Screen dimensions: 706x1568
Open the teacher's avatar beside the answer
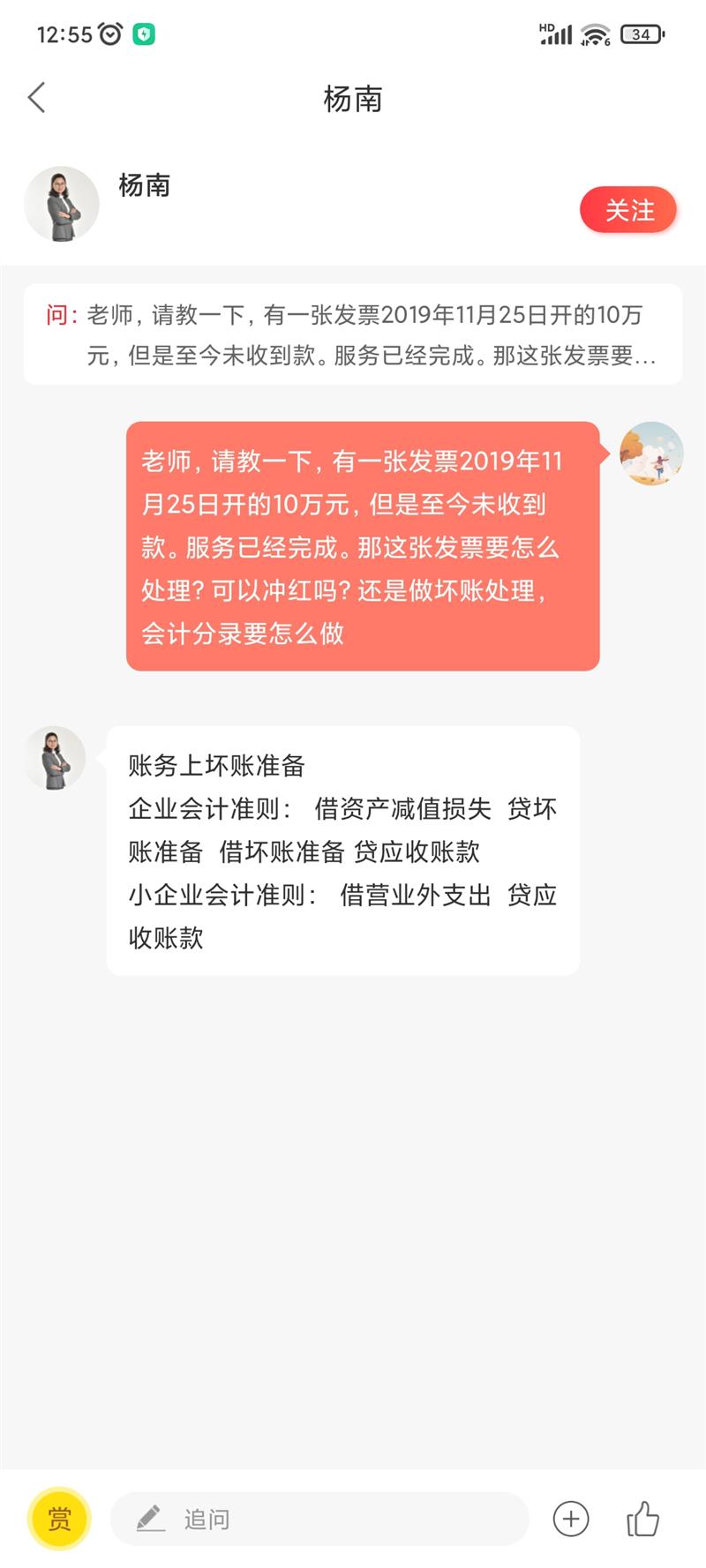(x=55, y=758)
